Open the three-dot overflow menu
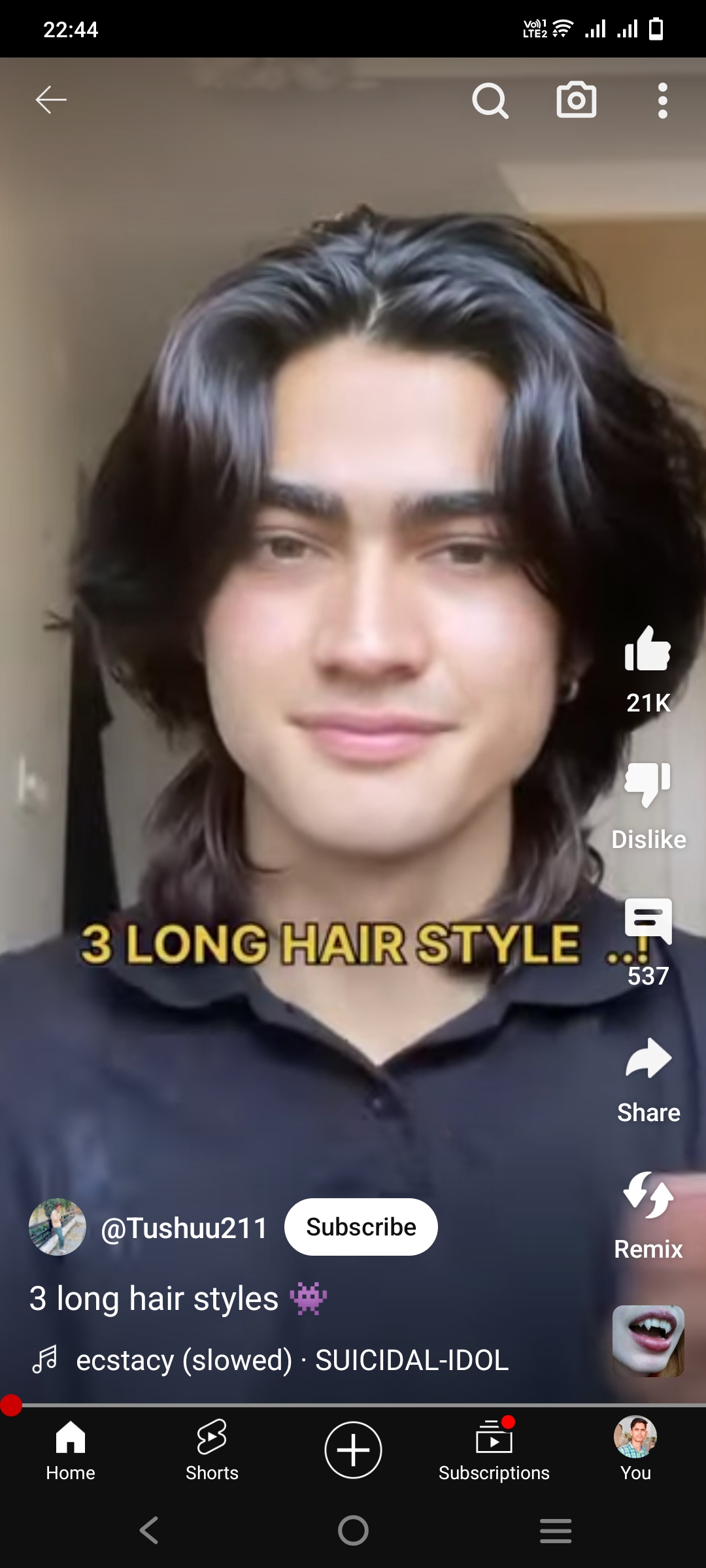Image resolution: width=706 pixels, height=1568 pixels. 662,100
